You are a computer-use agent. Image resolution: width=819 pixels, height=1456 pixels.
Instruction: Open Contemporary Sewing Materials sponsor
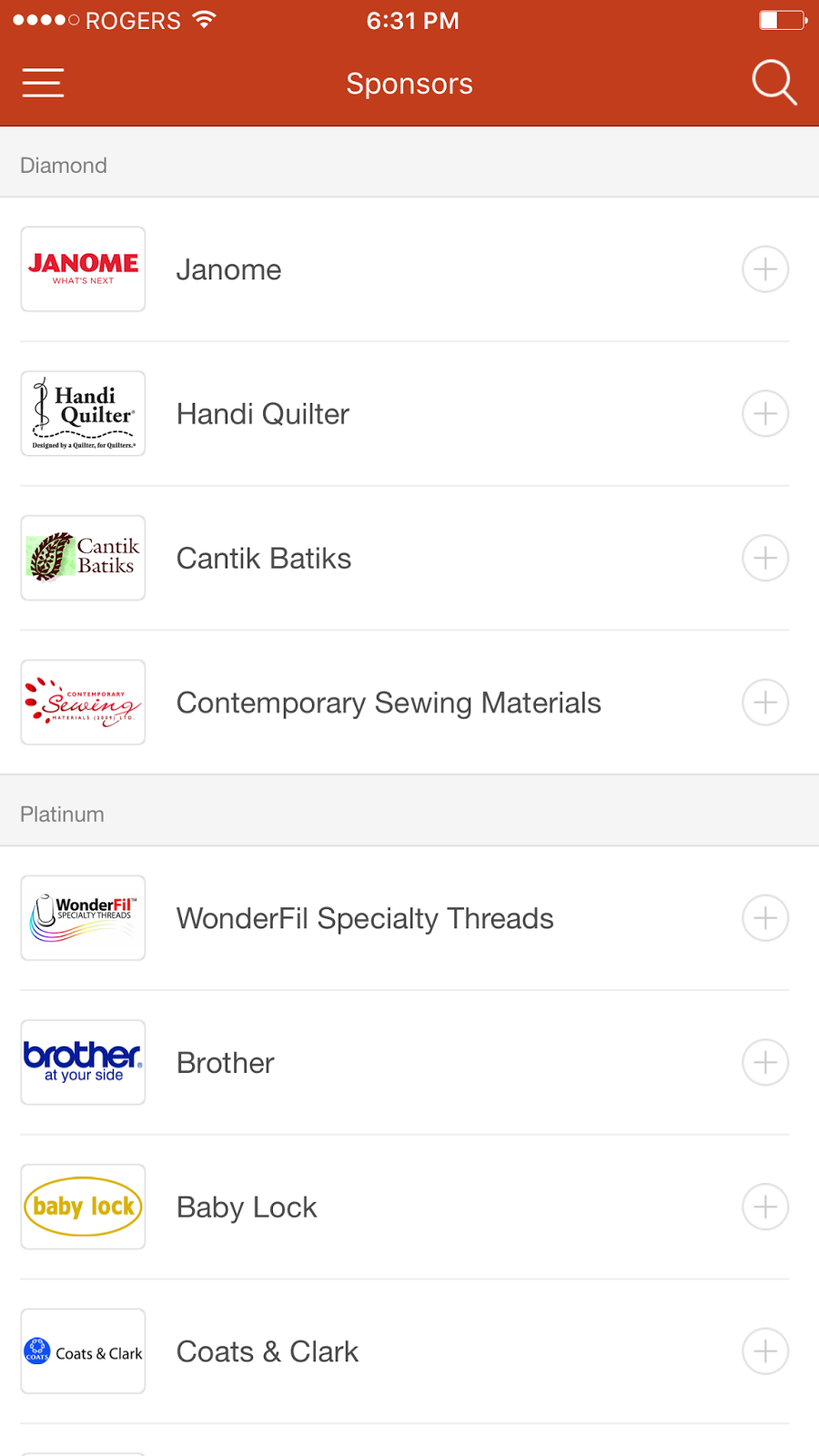(x=409, y=703)
